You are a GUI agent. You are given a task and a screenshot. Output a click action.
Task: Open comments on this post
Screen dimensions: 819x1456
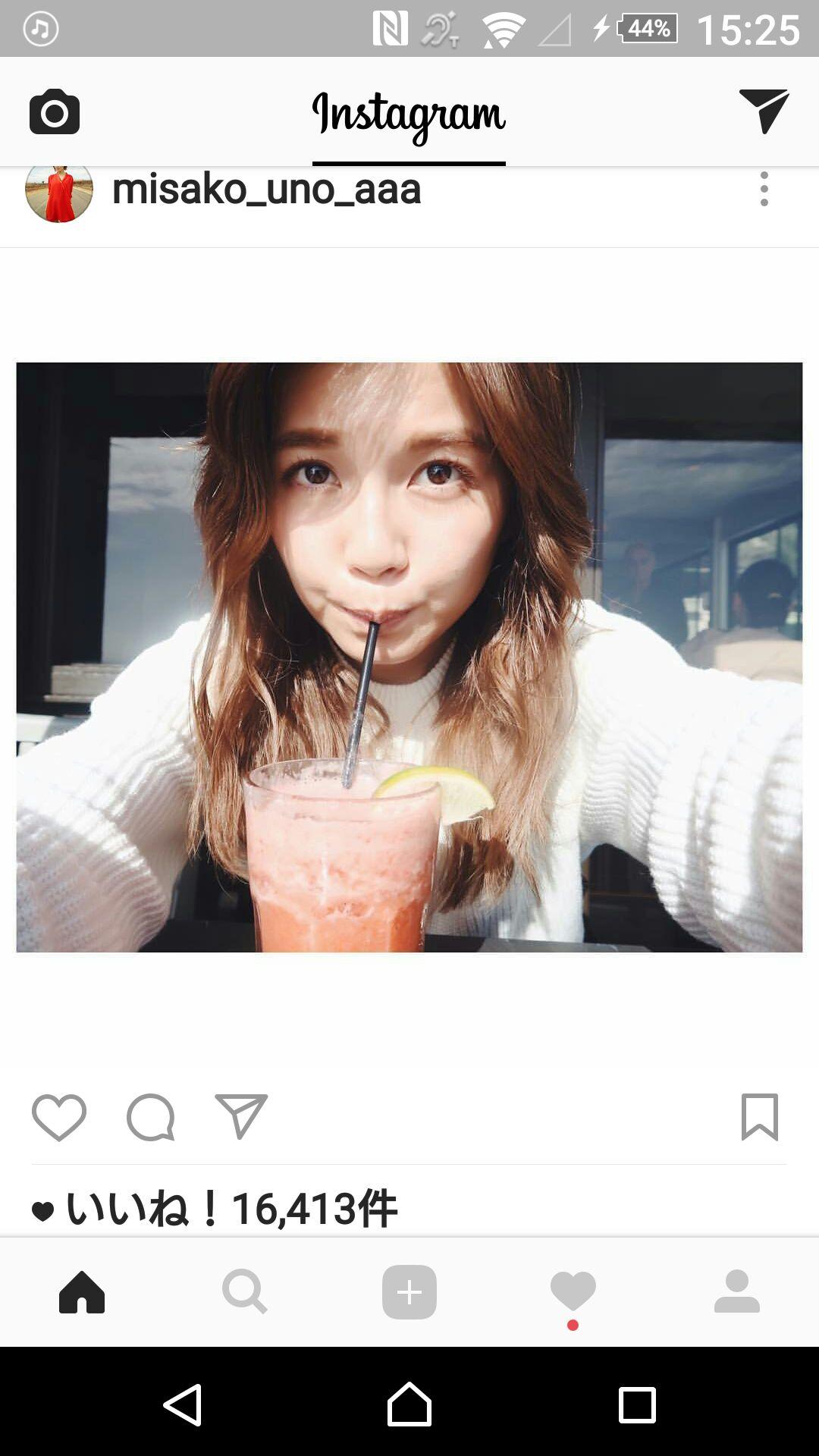[150, 1117]
